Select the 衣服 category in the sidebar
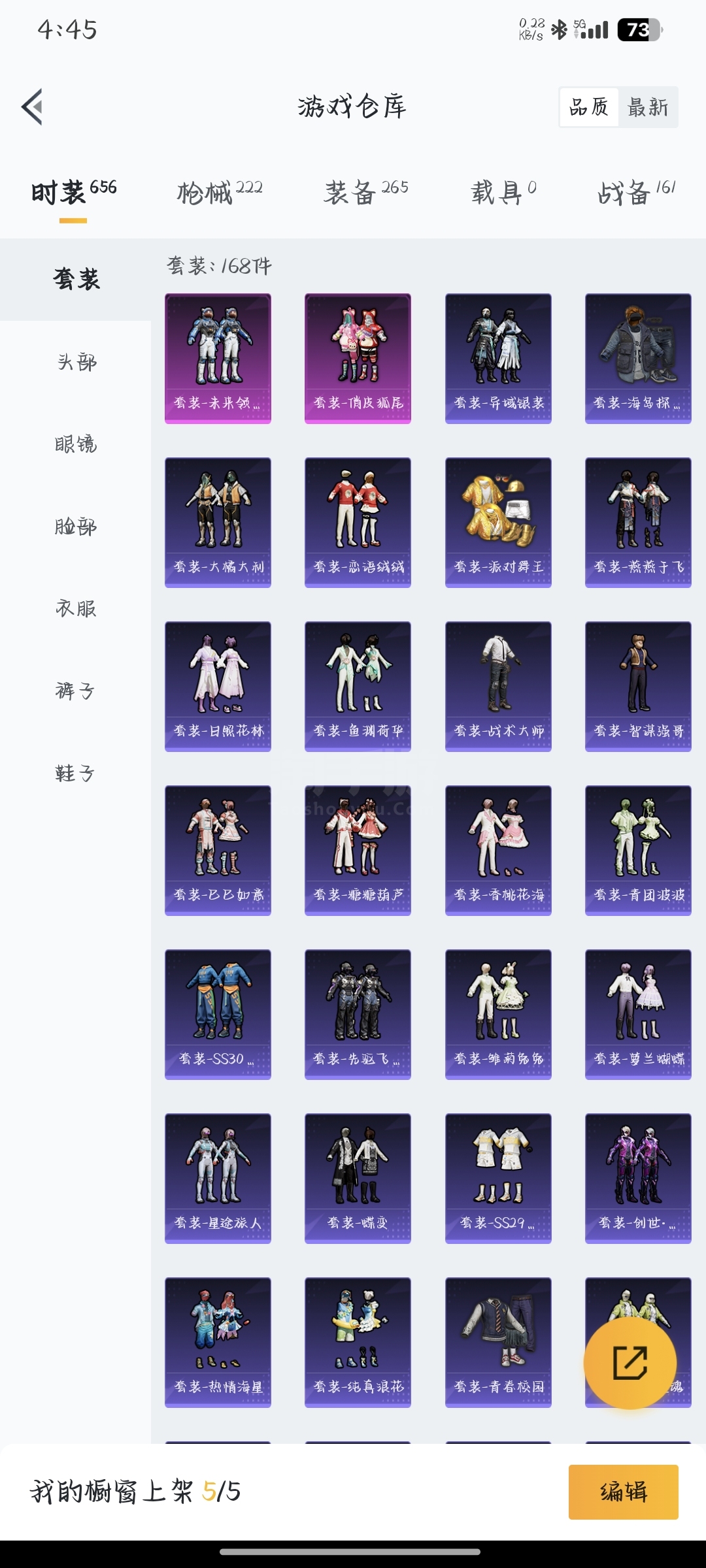706x1568 pixels. pyautogui.click(x=76, y=609)
